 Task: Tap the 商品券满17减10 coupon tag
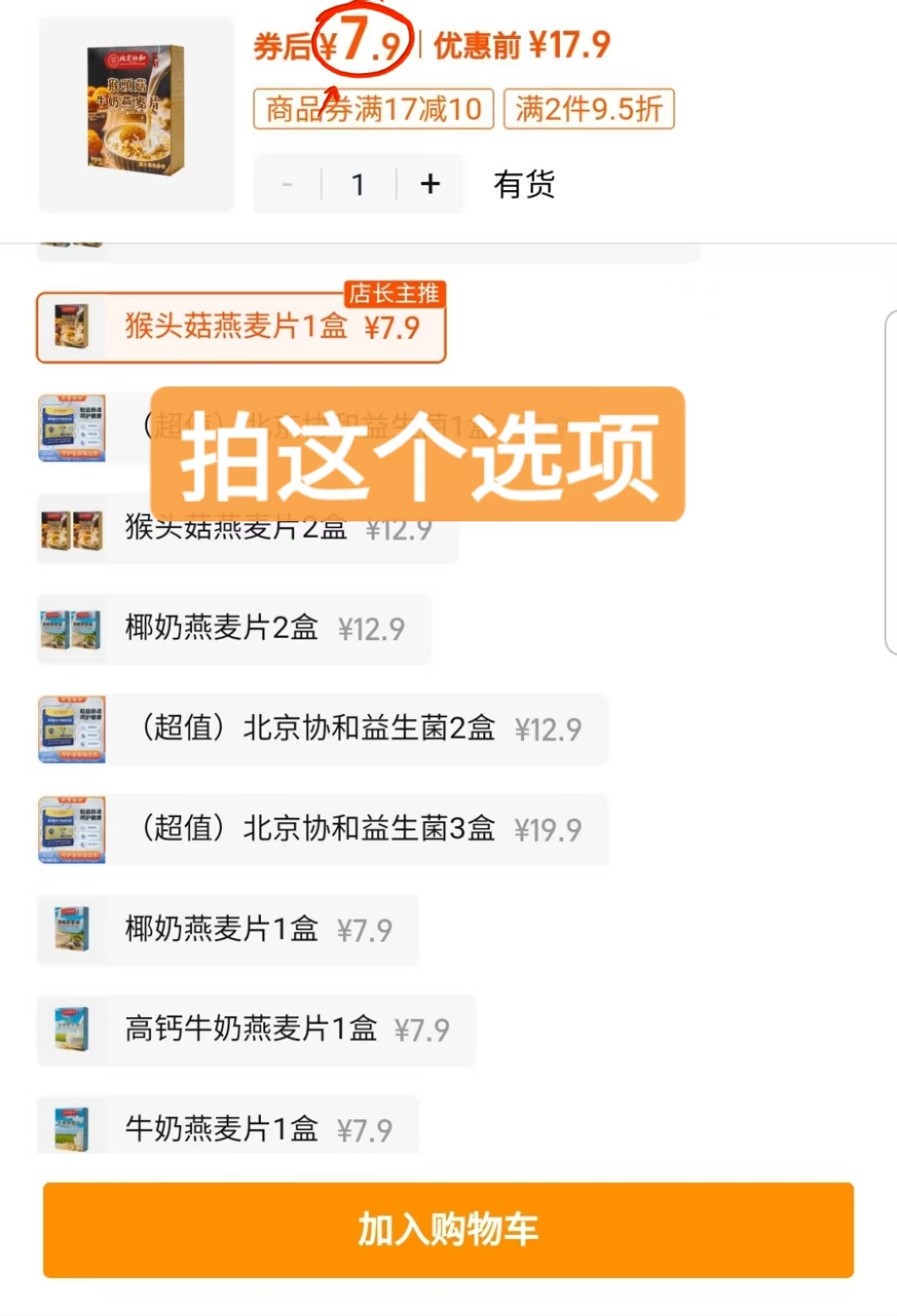coord(371,110)
